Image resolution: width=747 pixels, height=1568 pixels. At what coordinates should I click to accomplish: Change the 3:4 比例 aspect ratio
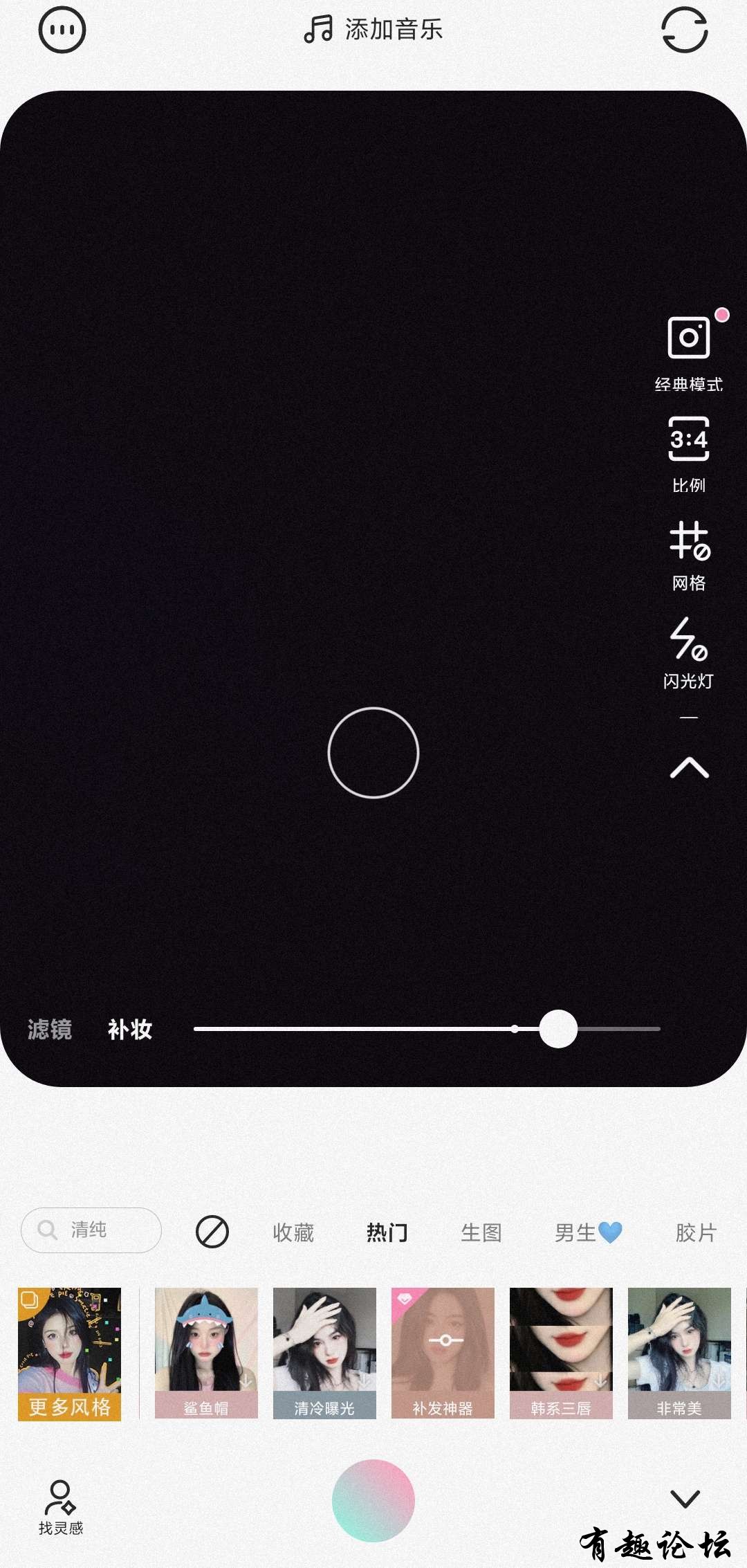(689, 453)
